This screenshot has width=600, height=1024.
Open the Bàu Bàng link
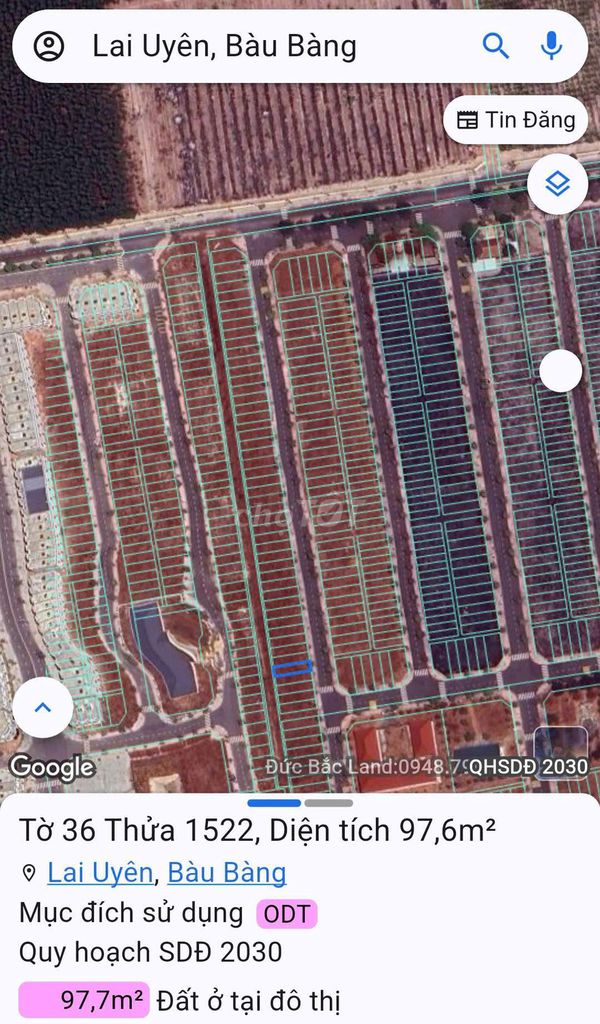[226, 873]
